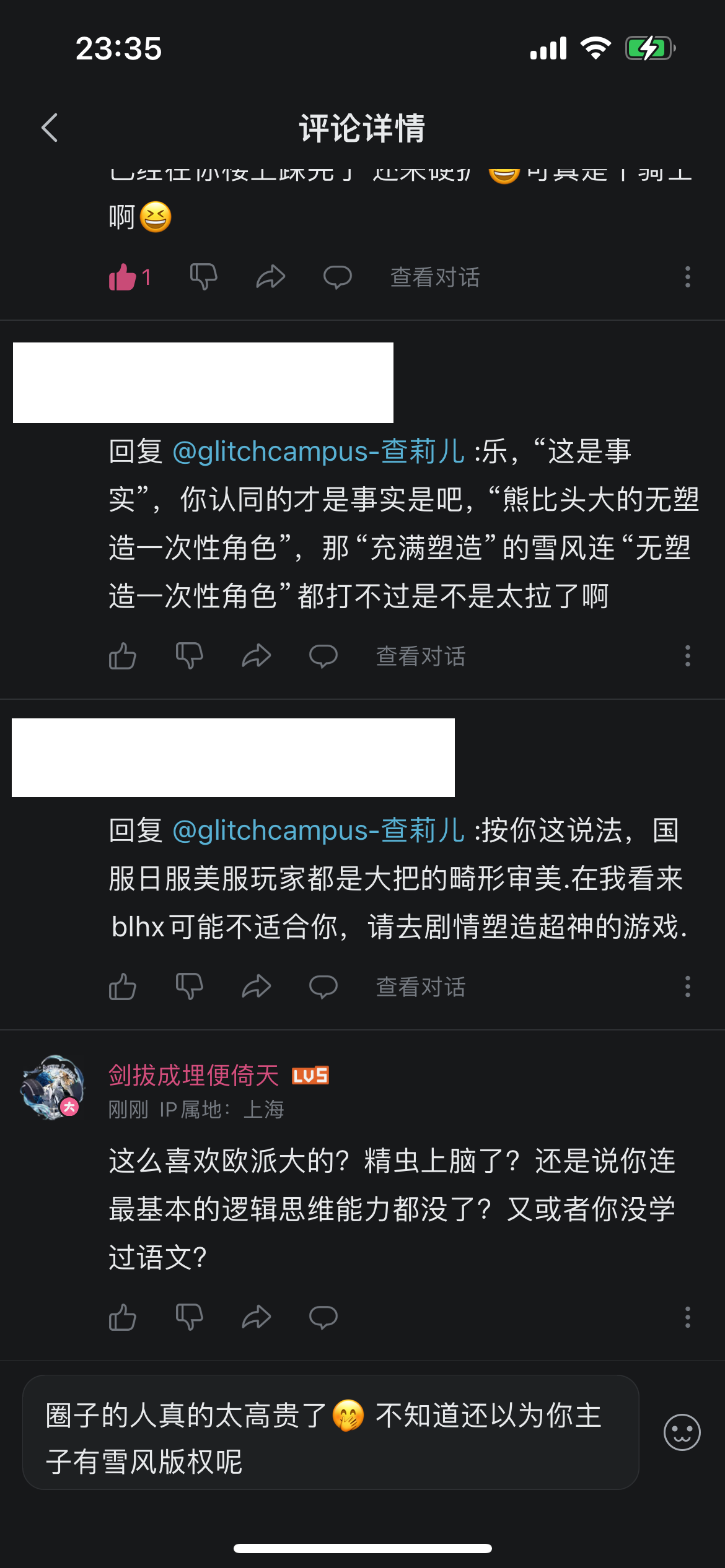
Task: Focus the comment input box
Action: [x=330, y=1438]
